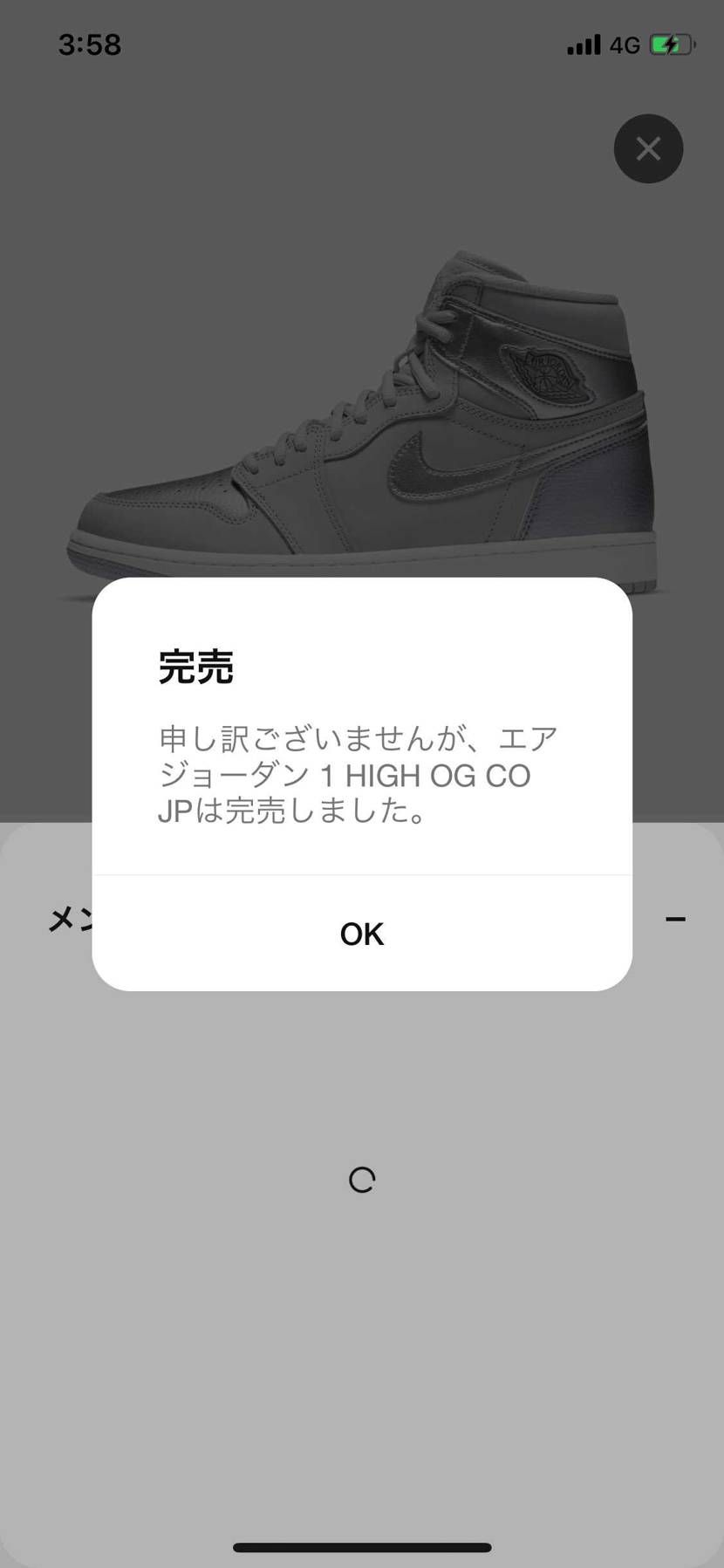Tap the loading spinner below the dialog
Screen dimensions: 724x1568
click(362, 1180)
